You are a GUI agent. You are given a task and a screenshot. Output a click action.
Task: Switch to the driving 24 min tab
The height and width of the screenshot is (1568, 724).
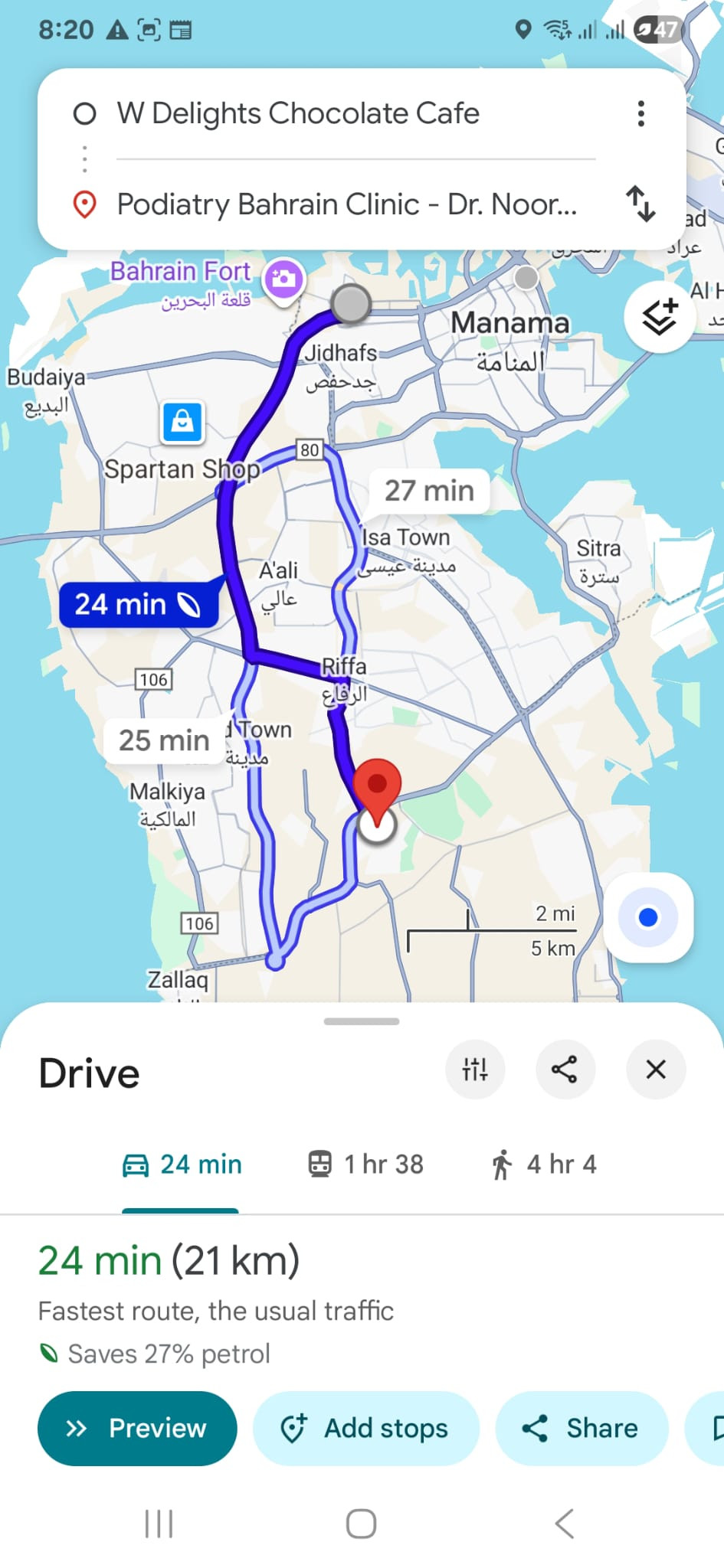click(182, 1165)
